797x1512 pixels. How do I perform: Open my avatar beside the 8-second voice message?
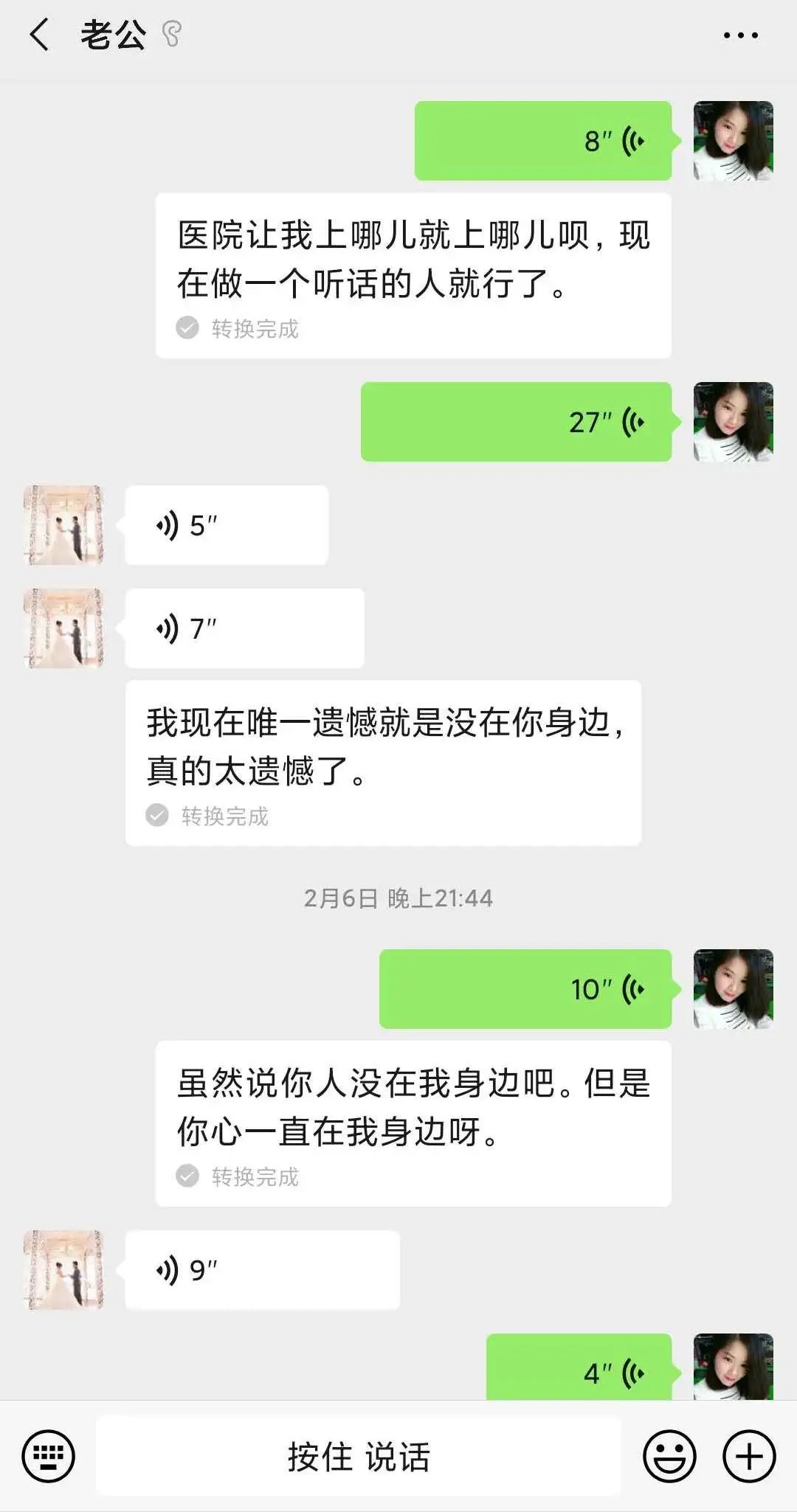pos(733,141)
